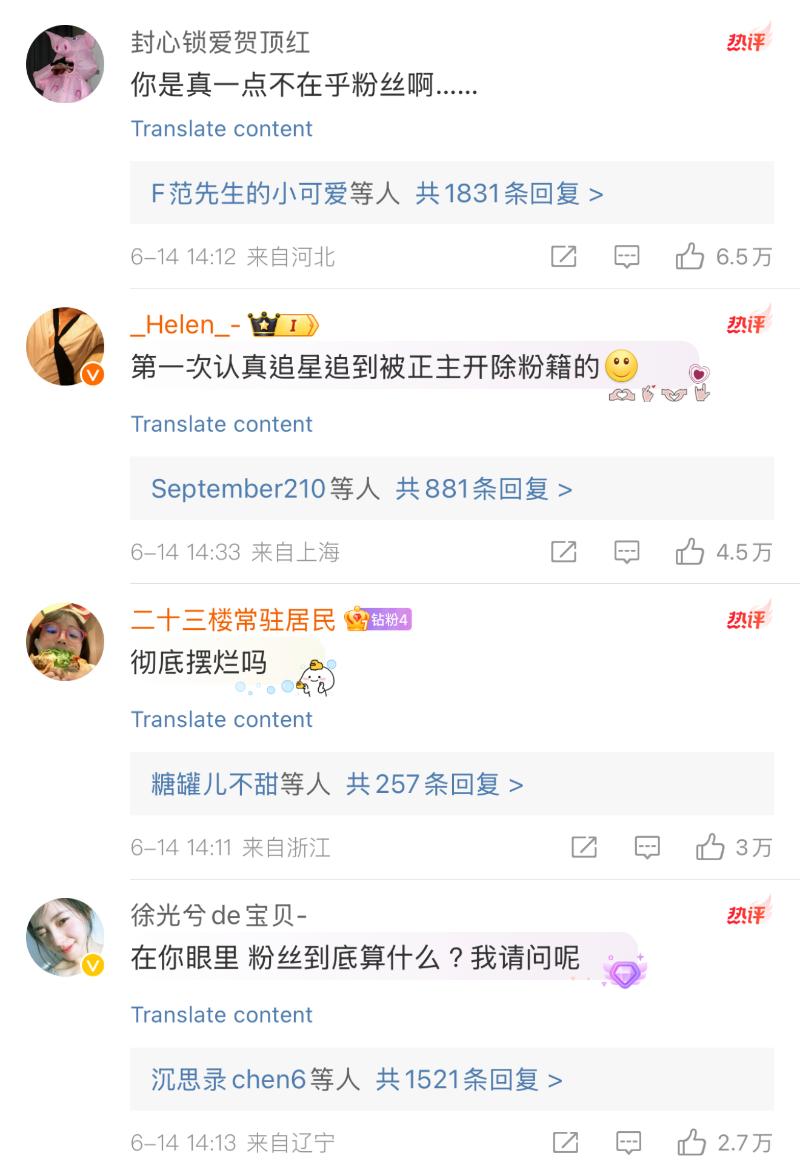This screenshot has height=1170, width=800.
Task: Translate 封心锁爱贺顶红's comment
Action: pyautogui.click(x=221, y=129)
